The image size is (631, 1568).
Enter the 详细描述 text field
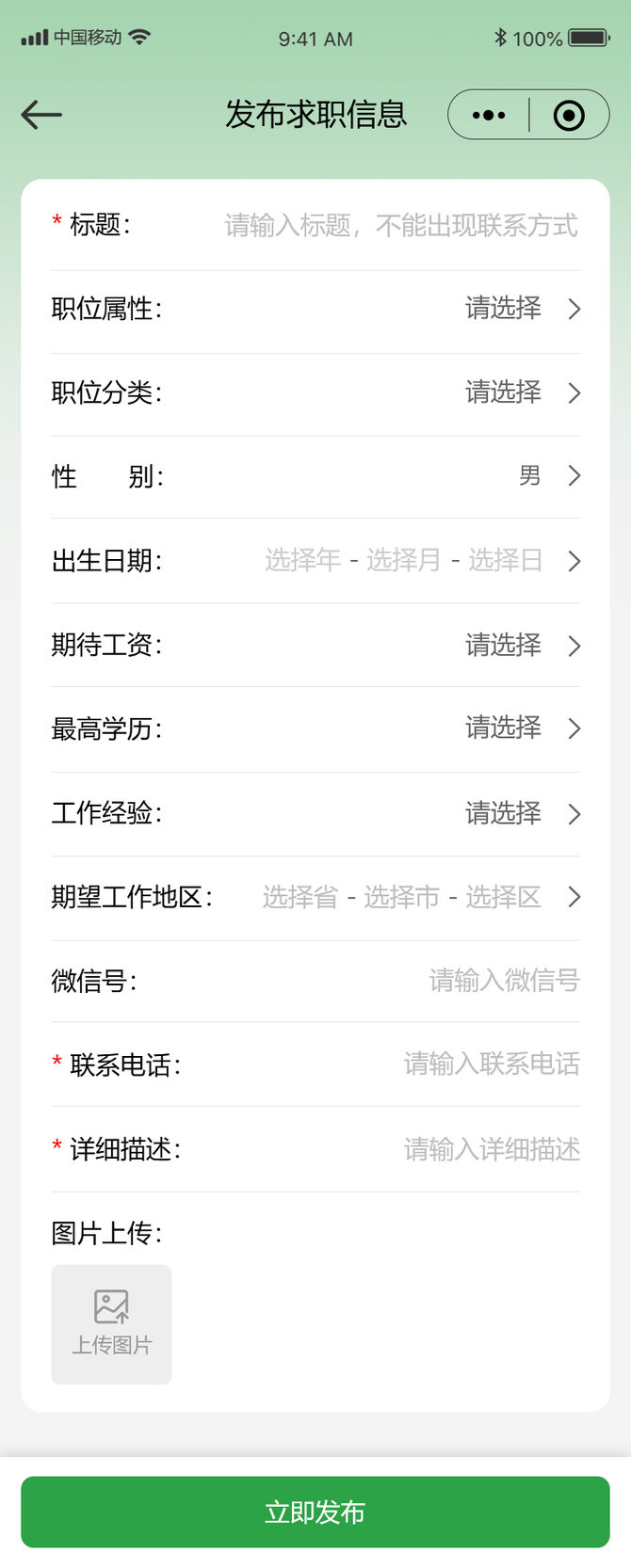pyautogui.click(x=492, y=1149)
